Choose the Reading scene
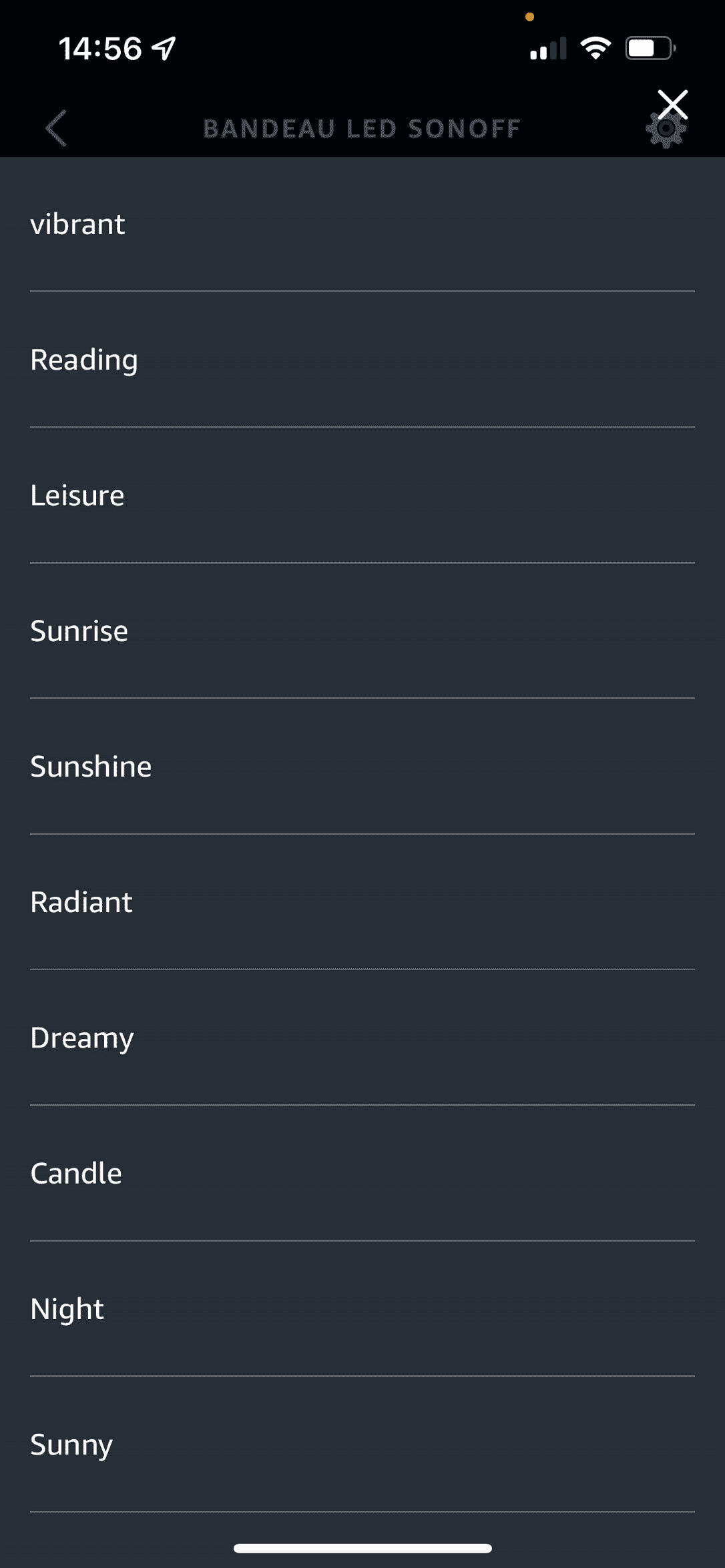 pos(362,360)
